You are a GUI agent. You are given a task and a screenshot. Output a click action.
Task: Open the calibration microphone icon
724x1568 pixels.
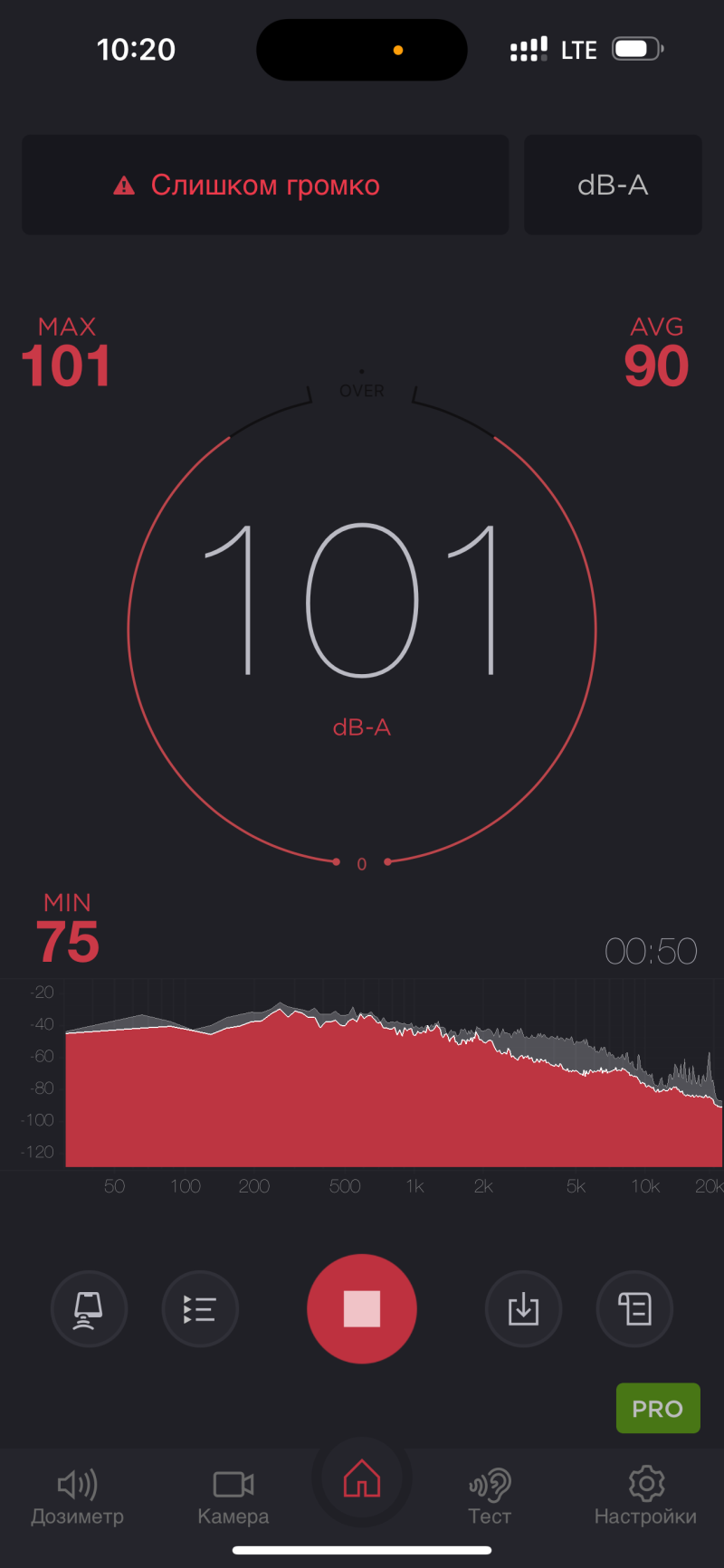point(89,1309)
